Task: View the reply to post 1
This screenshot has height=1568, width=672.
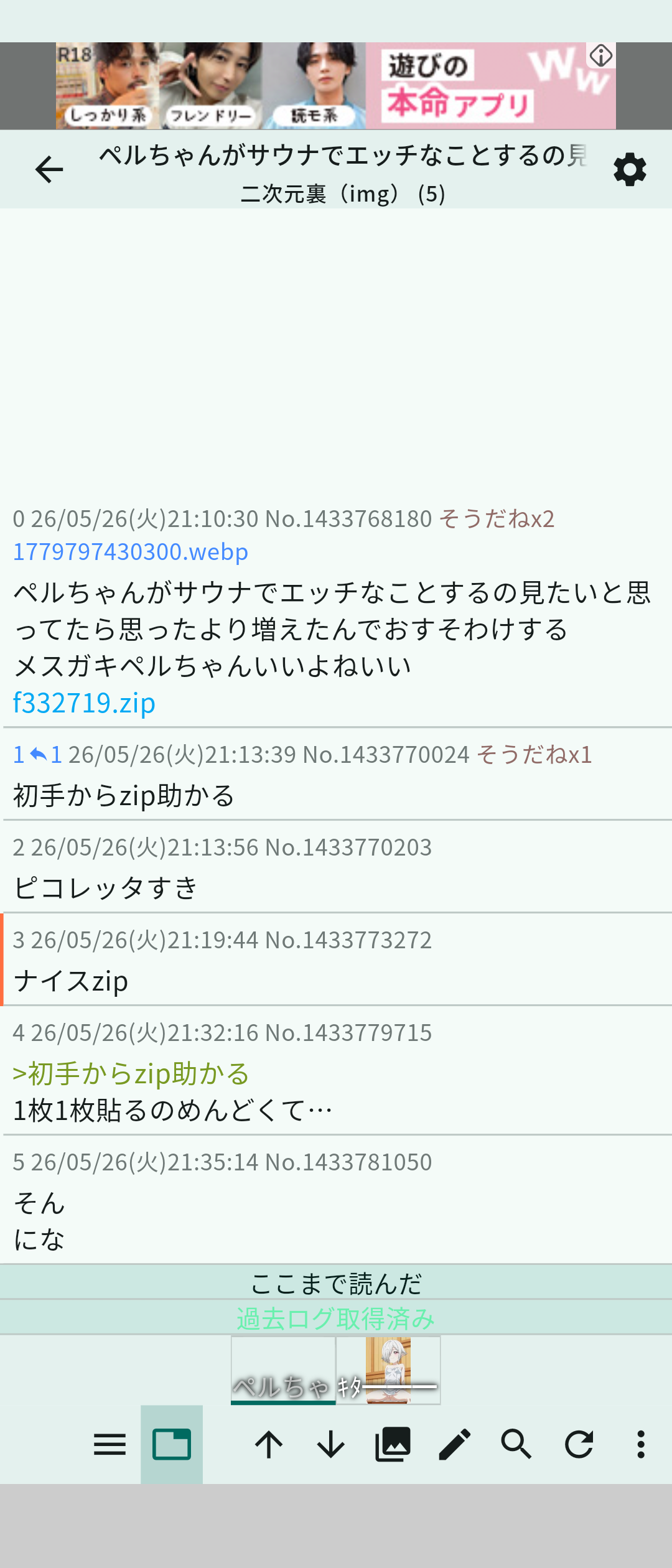Action: click(45, 754)
